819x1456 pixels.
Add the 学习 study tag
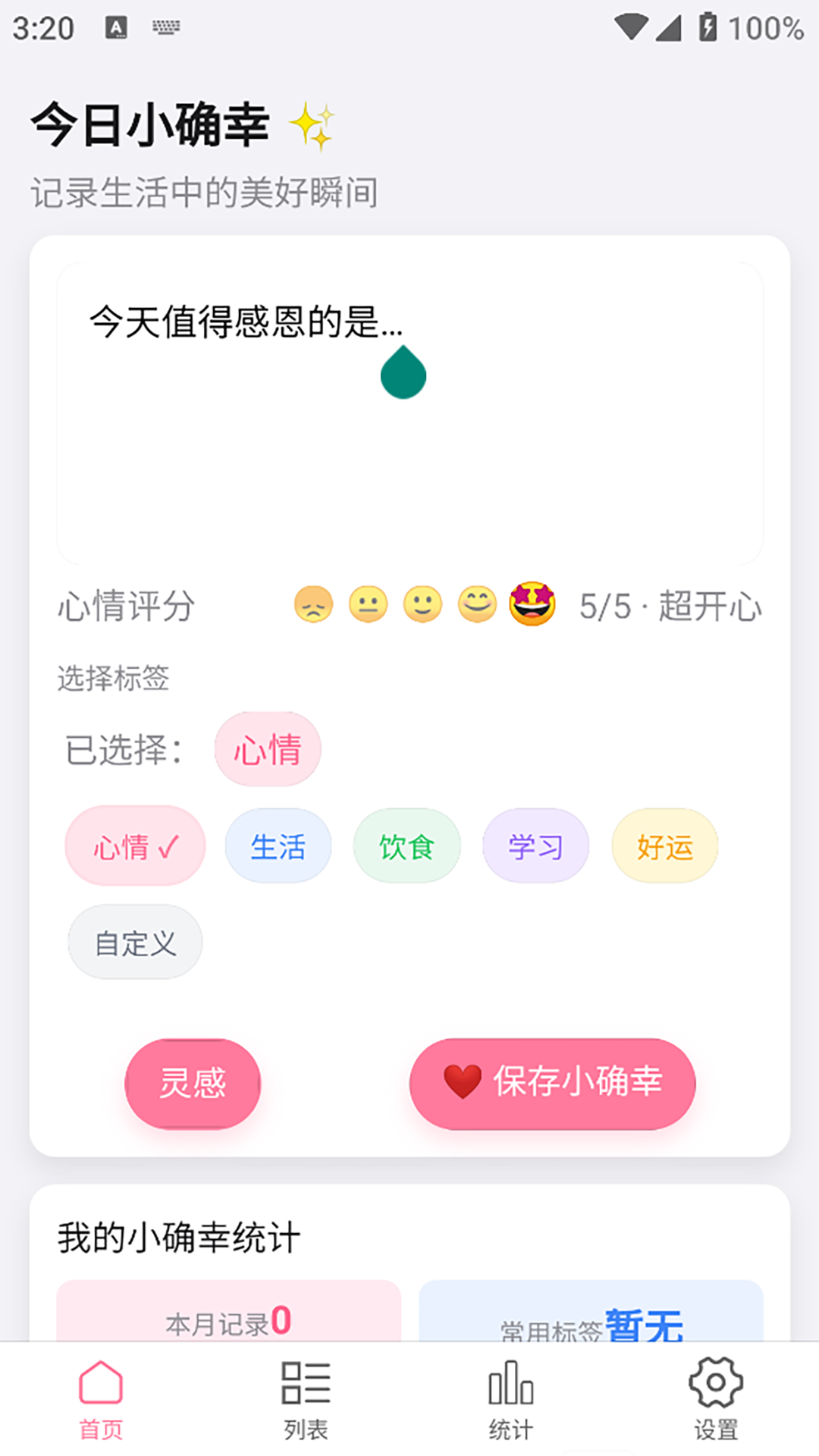[x=535, y=846]
